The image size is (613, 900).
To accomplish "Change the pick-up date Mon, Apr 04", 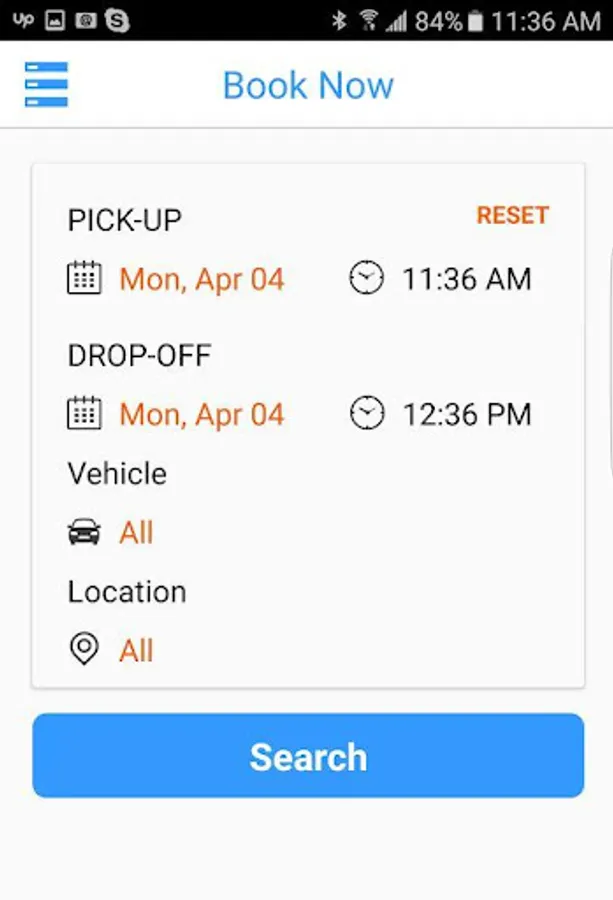I will 201,279.
